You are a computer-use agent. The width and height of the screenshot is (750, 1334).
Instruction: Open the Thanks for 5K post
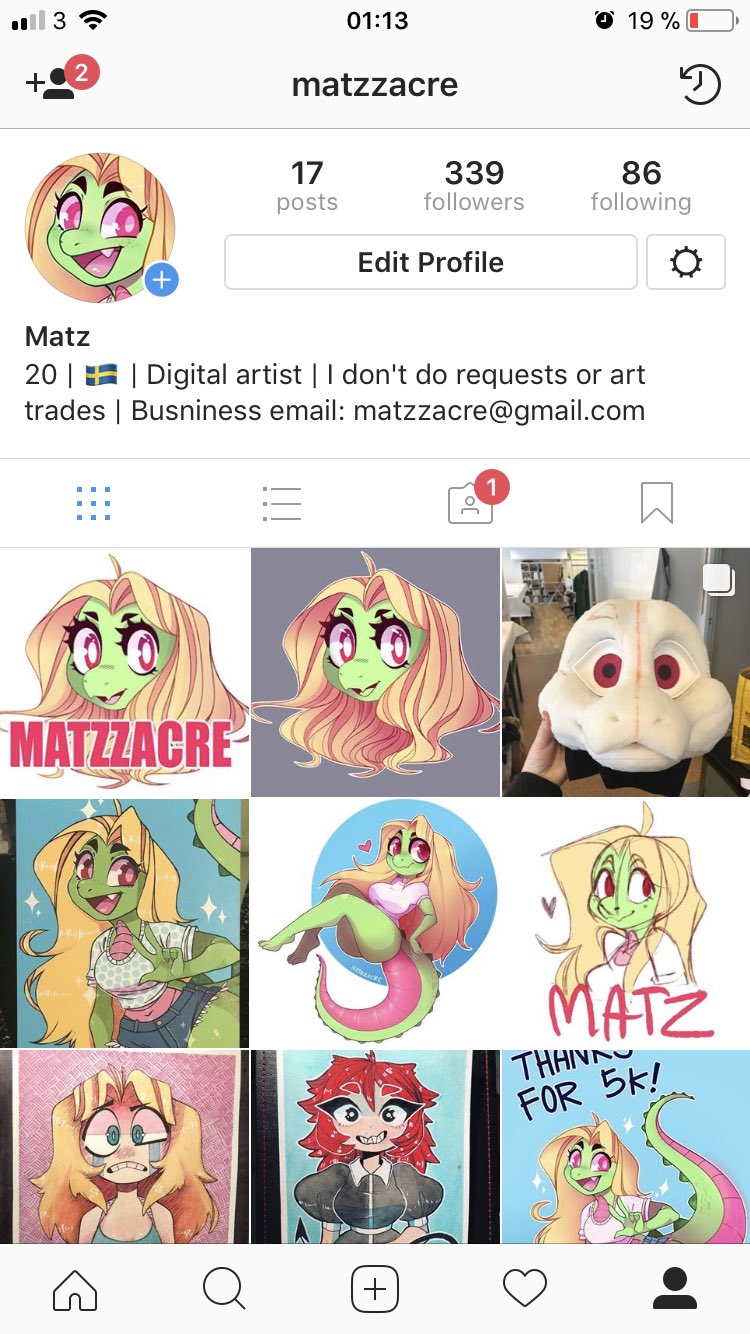(x=626, y=1146)
